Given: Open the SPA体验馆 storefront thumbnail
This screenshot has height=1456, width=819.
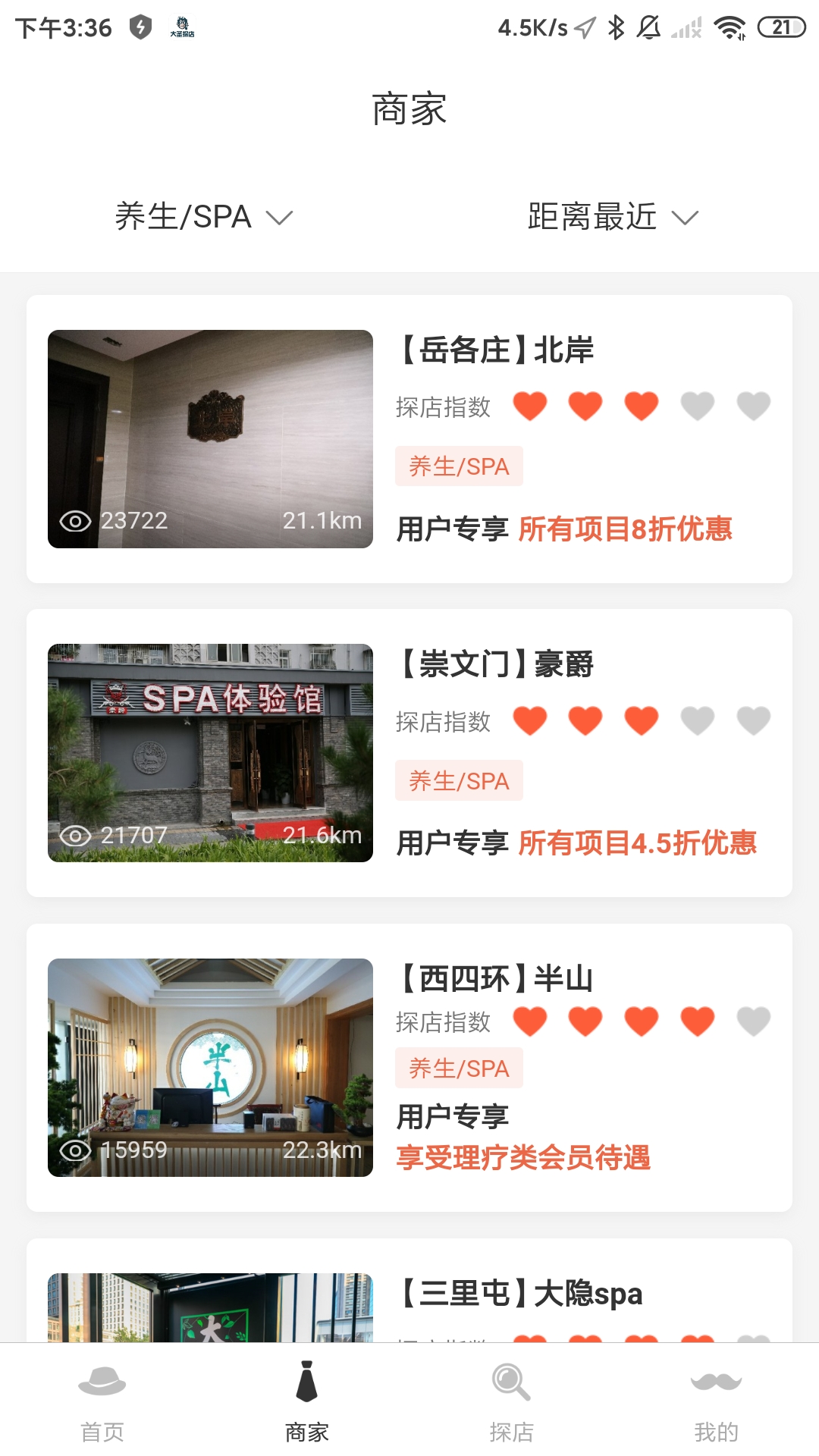Looking at the screenshot, I should (x=210, y=752).
